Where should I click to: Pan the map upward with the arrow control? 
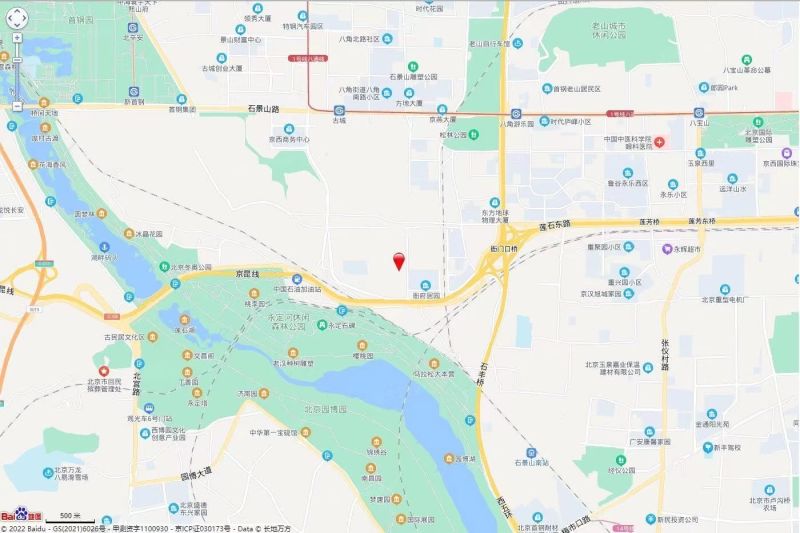[x=16, y=10]
